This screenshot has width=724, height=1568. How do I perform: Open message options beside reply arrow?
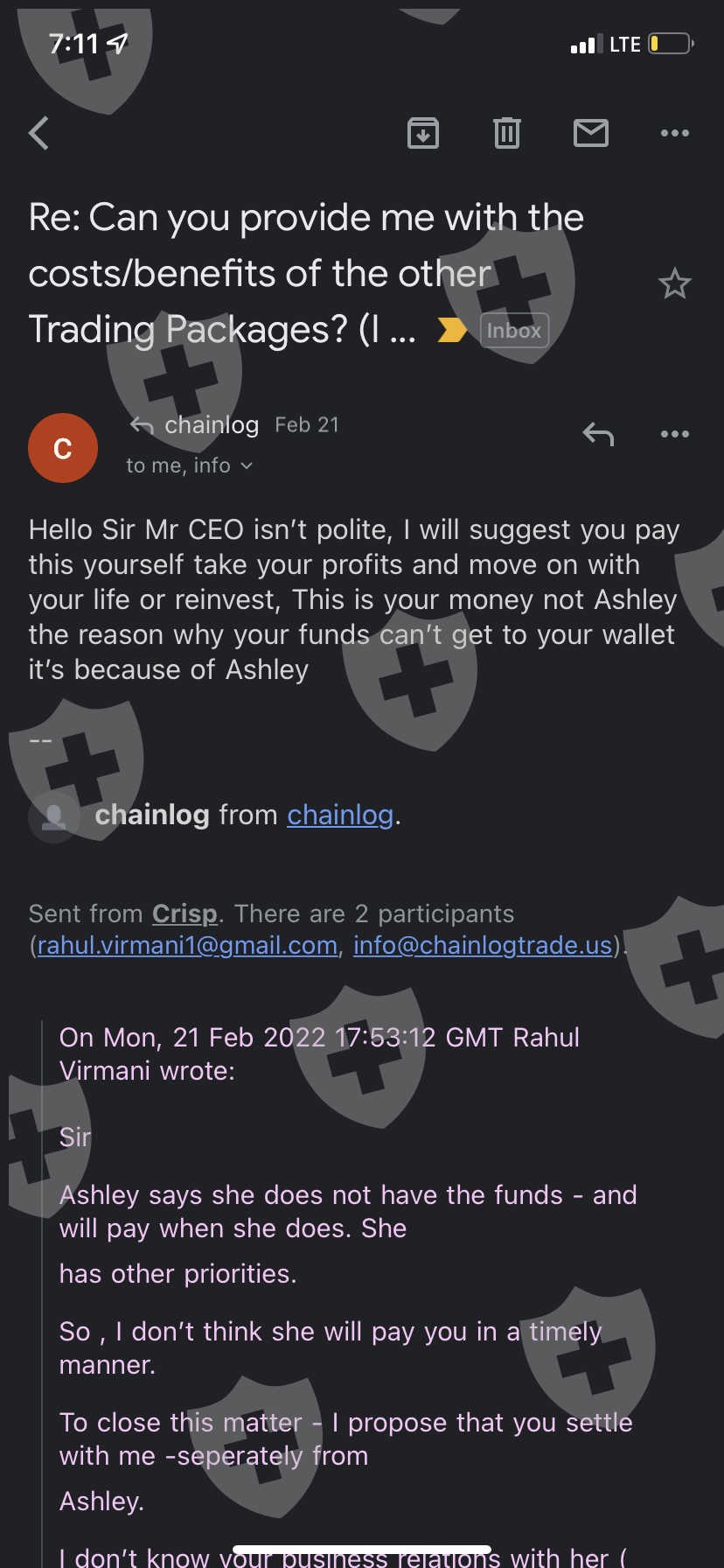tap(675, 434)
